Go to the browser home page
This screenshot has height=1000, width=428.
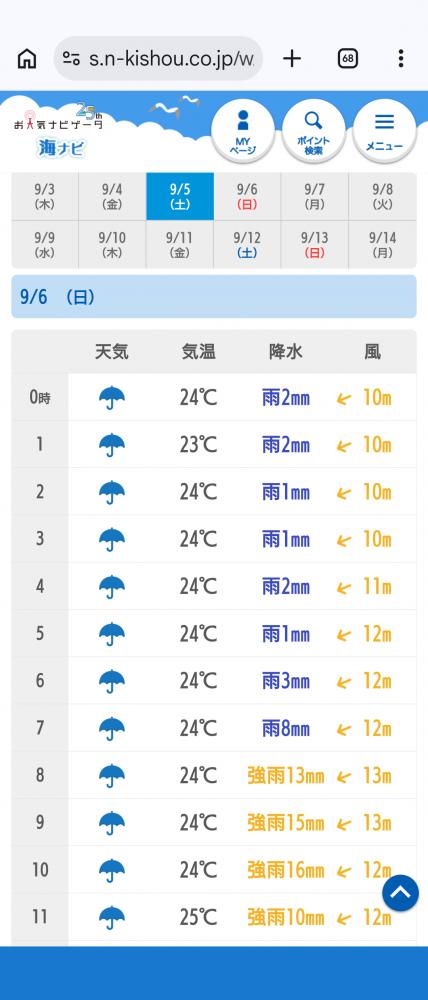[x=27, y=59]
